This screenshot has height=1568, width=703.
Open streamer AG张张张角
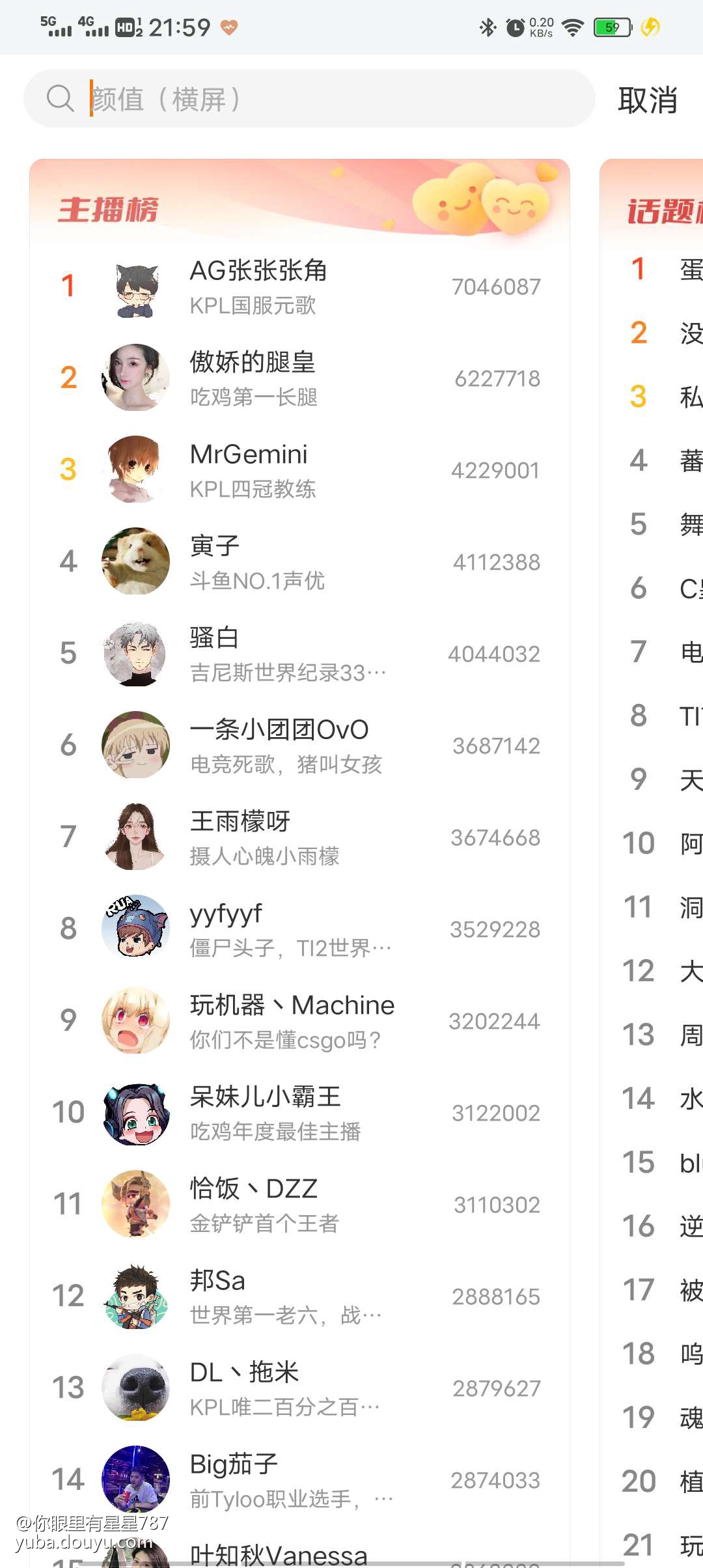point(299,287)
